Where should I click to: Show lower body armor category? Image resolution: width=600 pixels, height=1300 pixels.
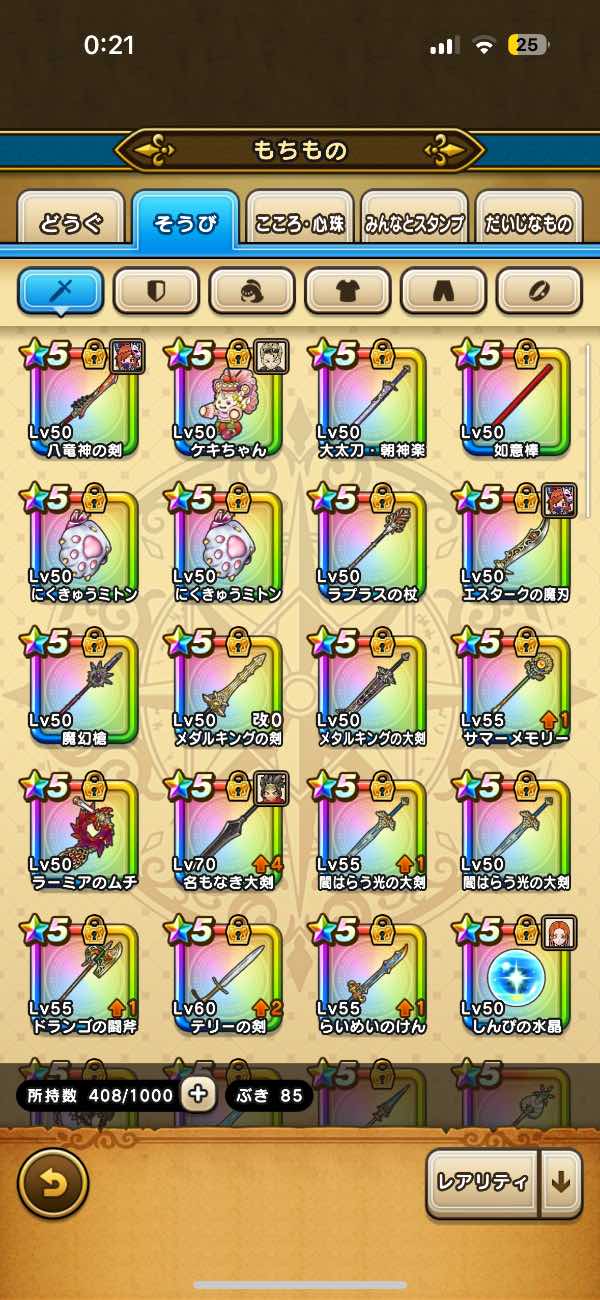click(444, 291)
